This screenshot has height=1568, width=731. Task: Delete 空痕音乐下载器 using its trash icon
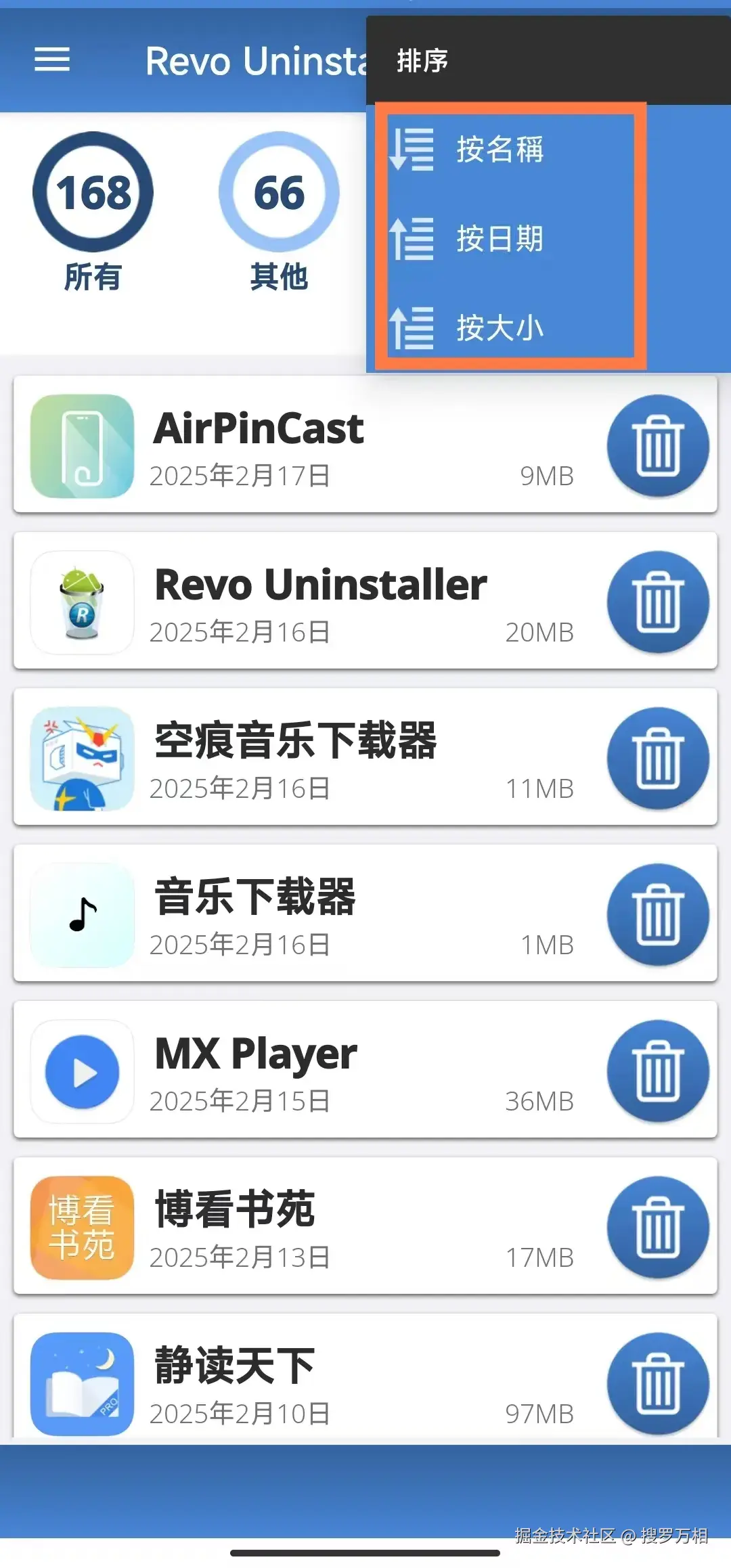click(x=658, y=759)
